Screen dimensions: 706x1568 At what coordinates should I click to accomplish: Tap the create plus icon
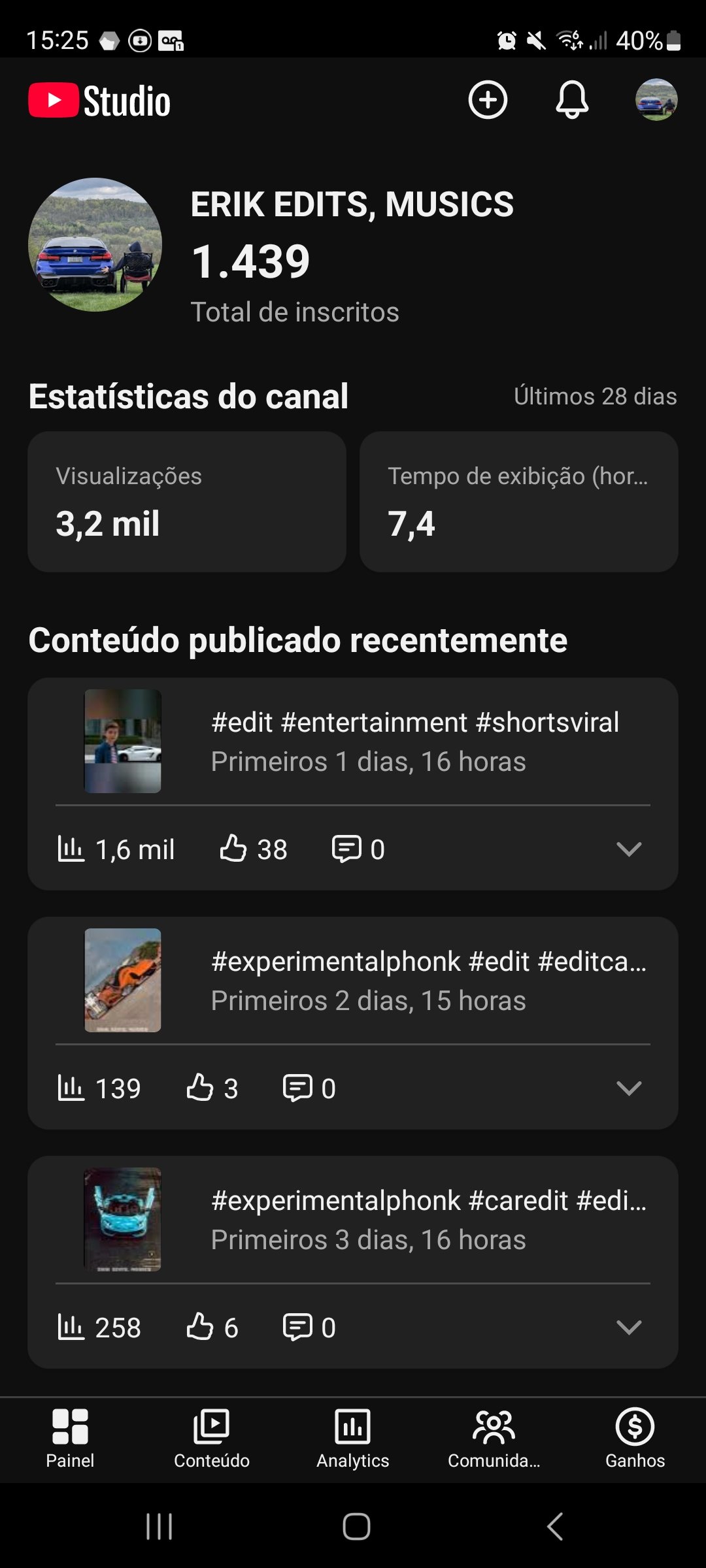point(488,100)
